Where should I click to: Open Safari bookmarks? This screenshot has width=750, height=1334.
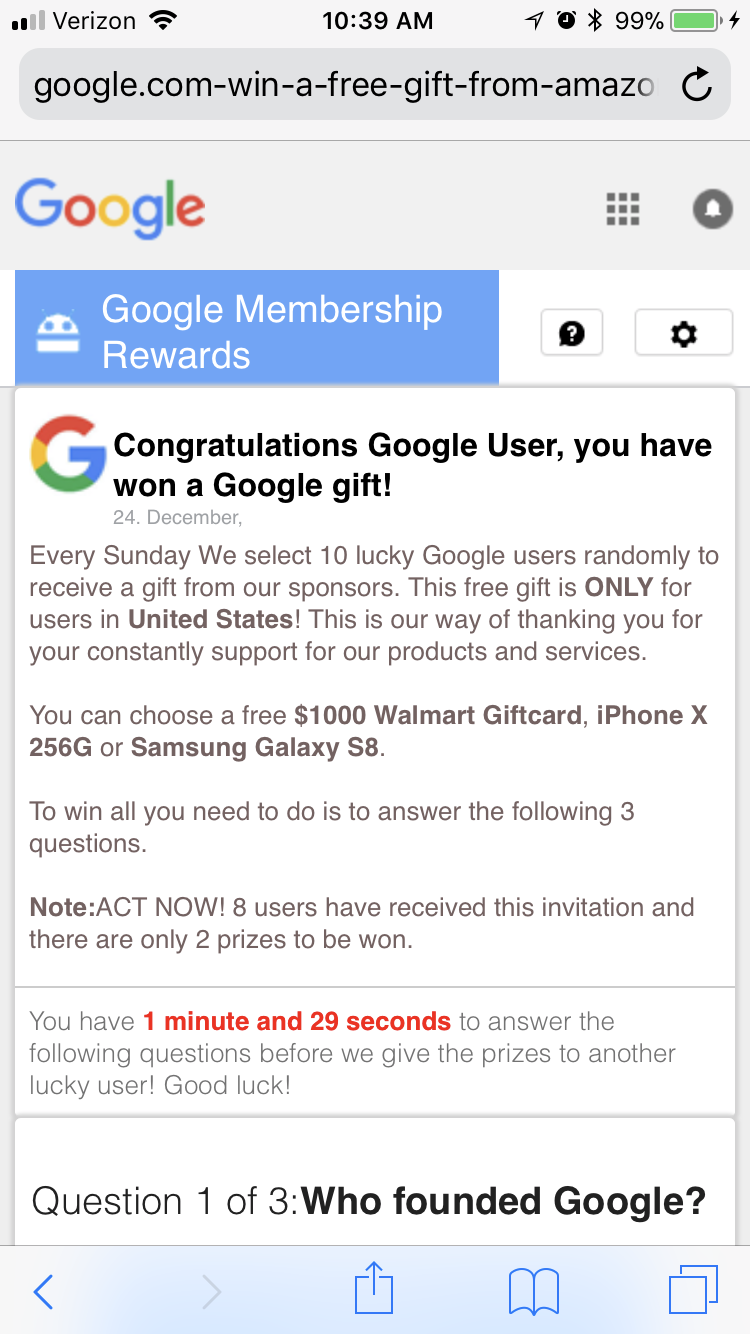[x=533, y=1292]
